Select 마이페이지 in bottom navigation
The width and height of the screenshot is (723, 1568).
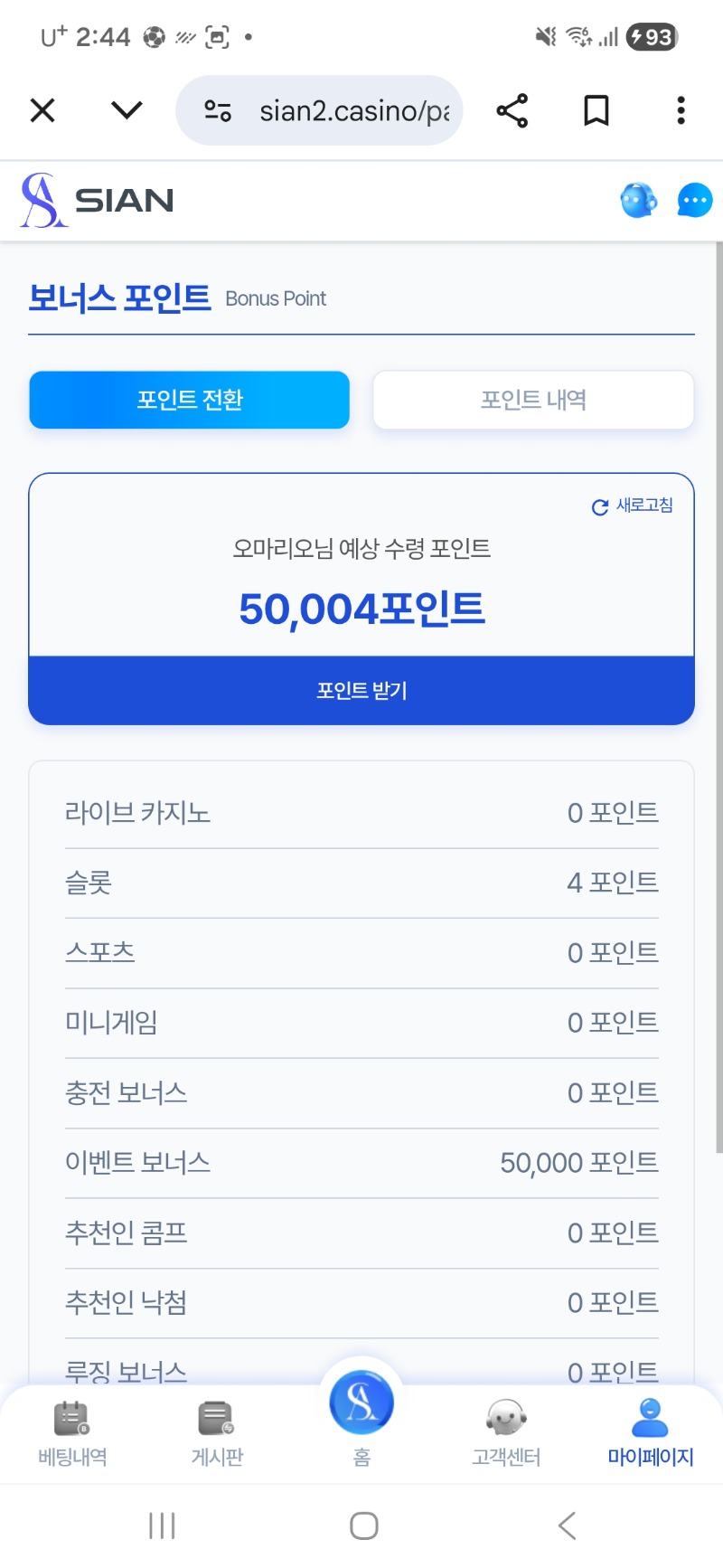coord(650,1433)
